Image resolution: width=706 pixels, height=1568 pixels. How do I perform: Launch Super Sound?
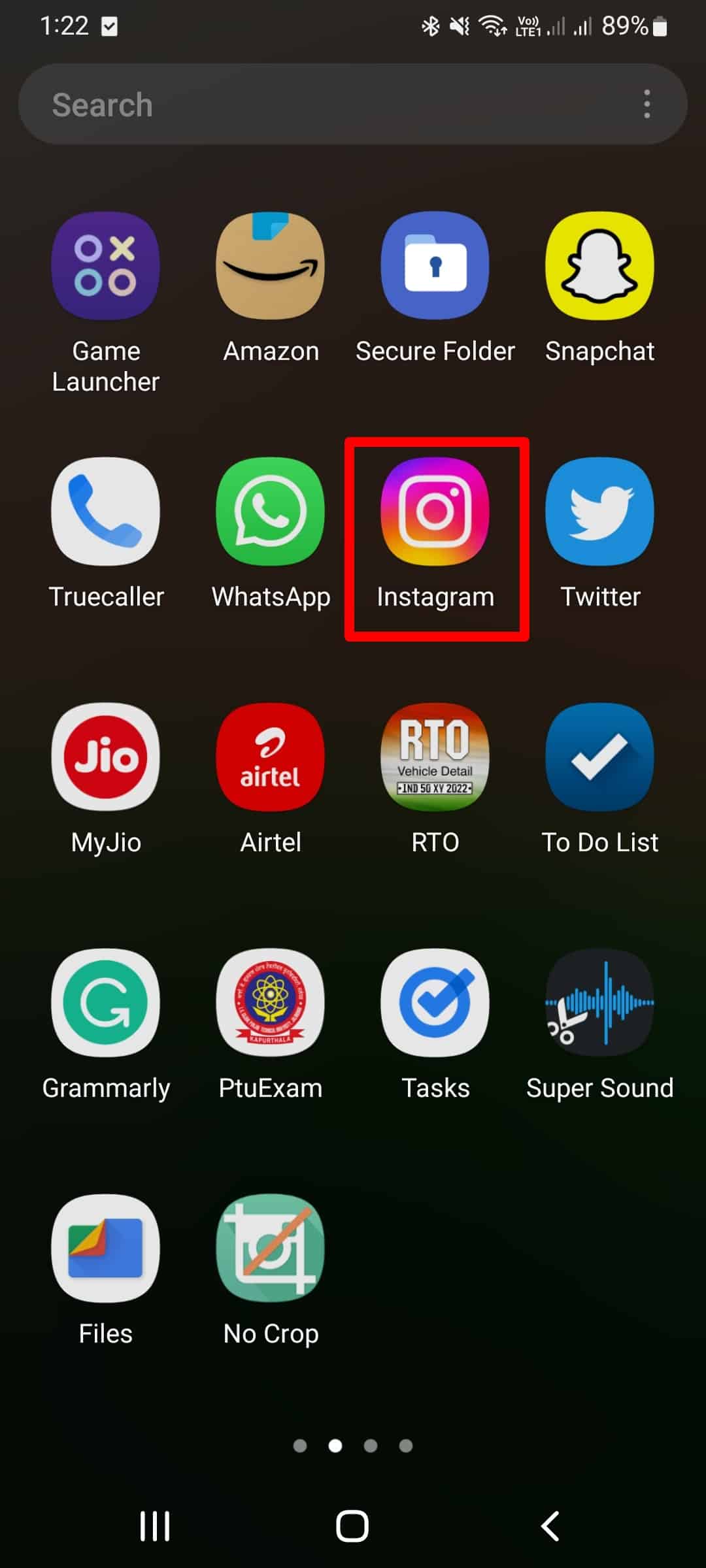click(x=599, y=1003)
